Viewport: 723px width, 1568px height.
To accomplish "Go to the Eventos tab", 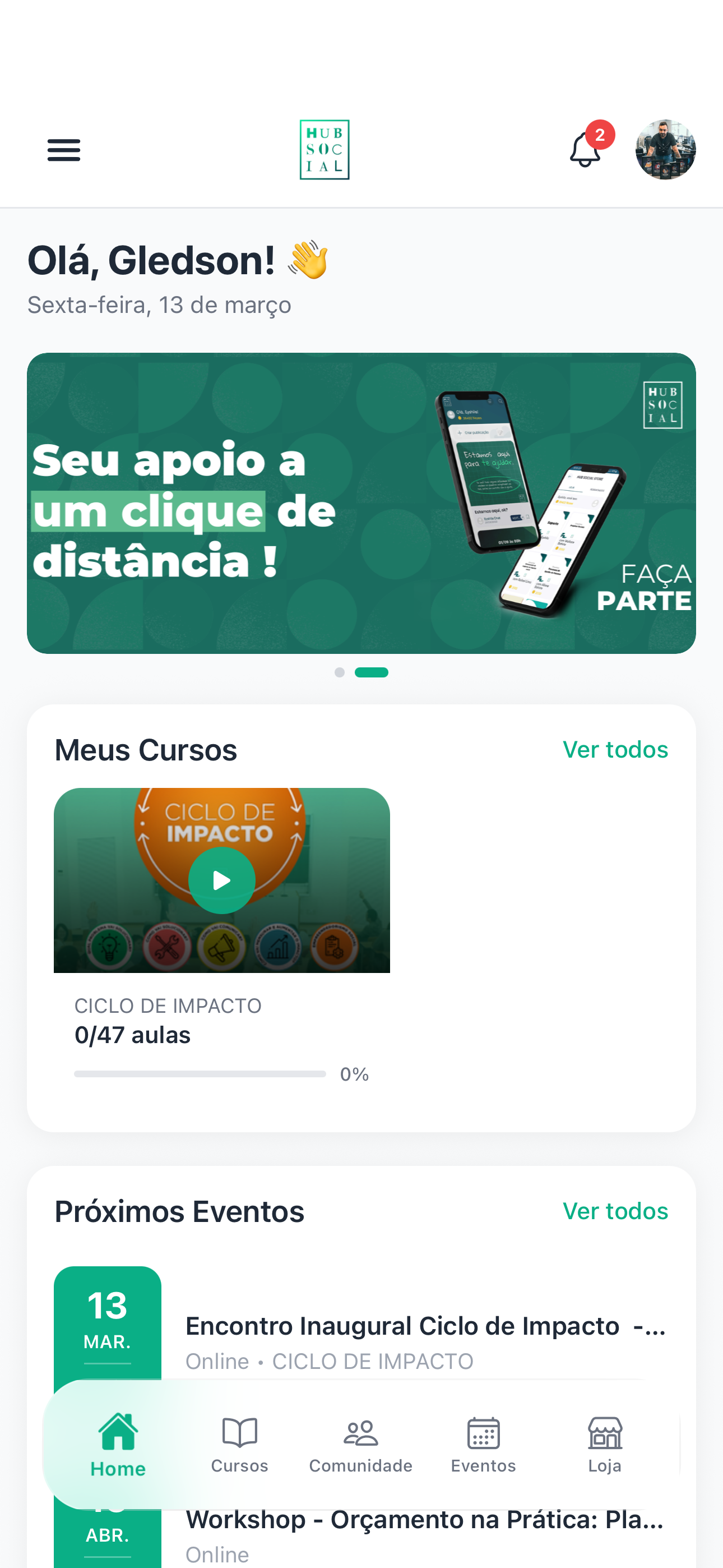I will coord(483,1444).
